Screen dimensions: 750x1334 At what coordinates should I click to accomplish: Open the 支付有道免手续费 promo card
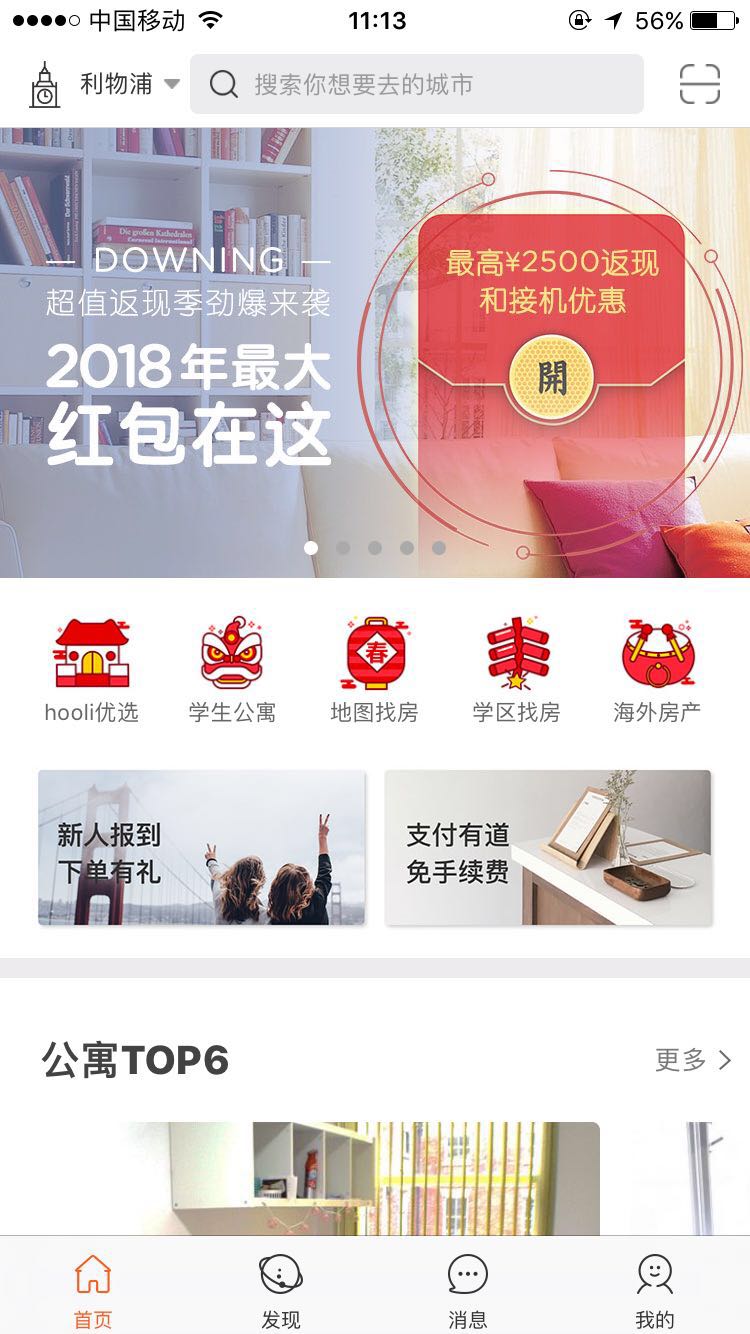tap(548, 848)
